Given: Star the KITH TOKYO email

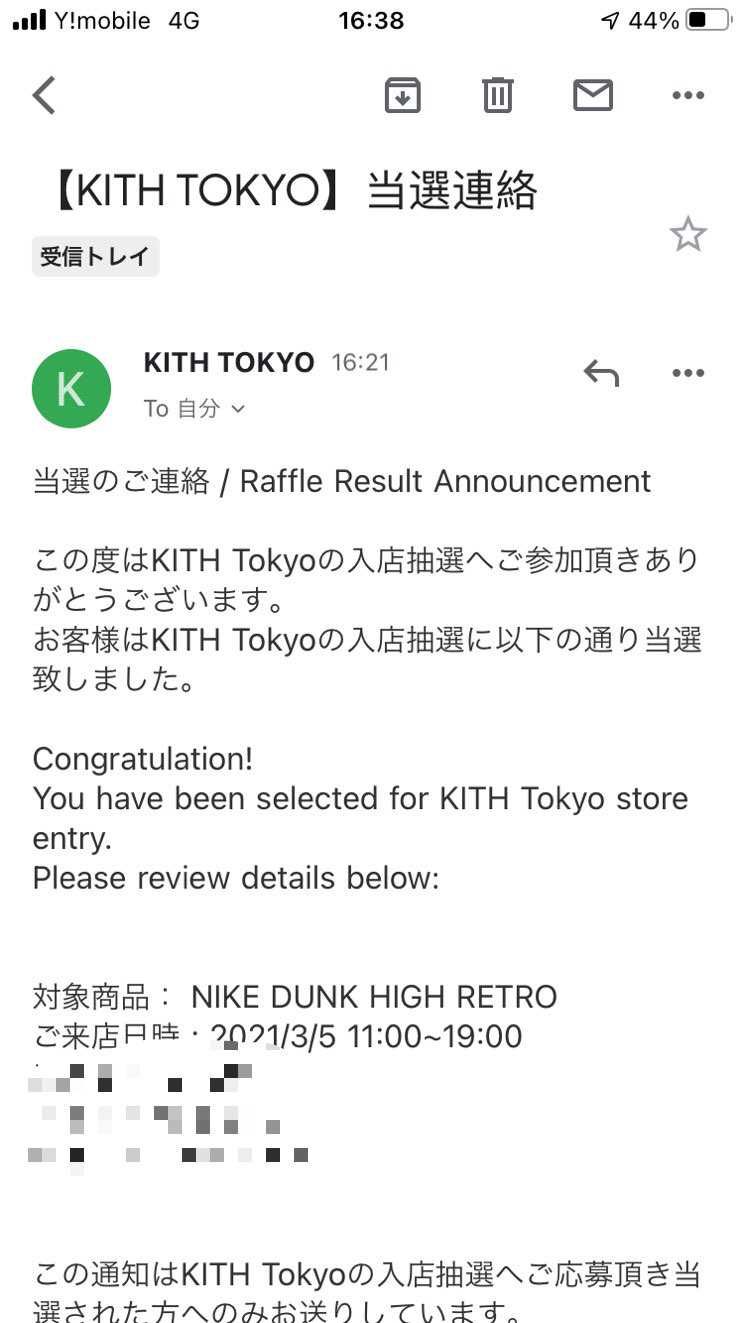Looking at the screenshot, I should click(689, 234).
